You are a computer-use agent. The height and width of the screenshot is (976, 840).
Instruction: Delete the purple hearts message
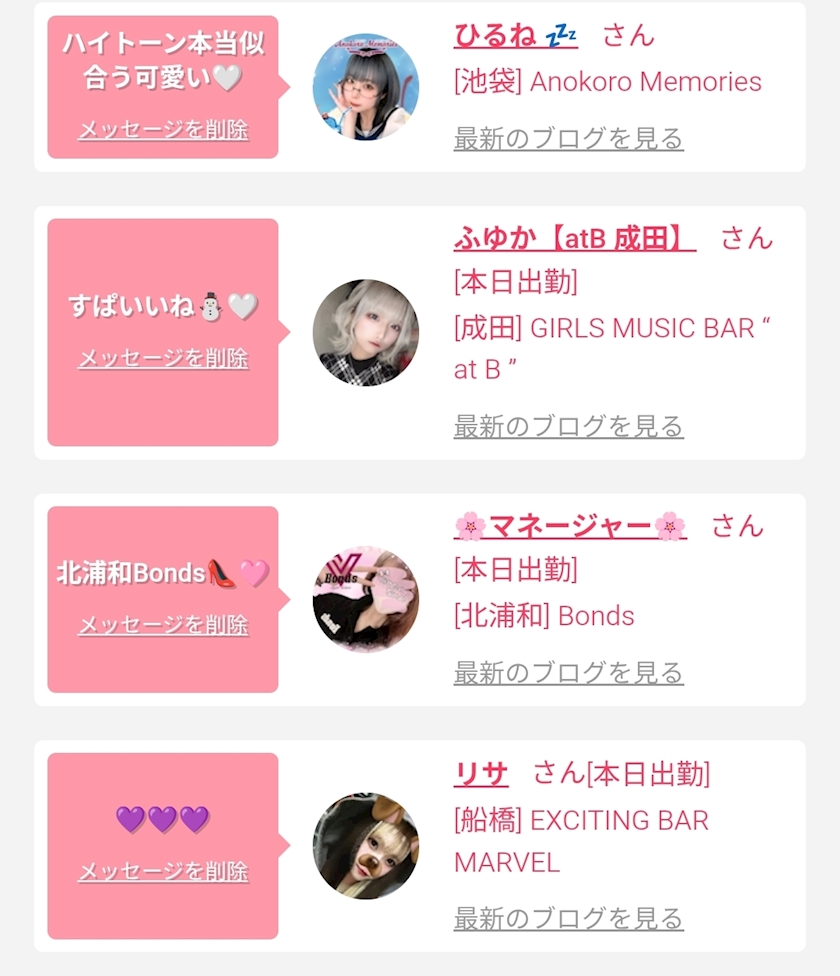[x=164, y=871]
